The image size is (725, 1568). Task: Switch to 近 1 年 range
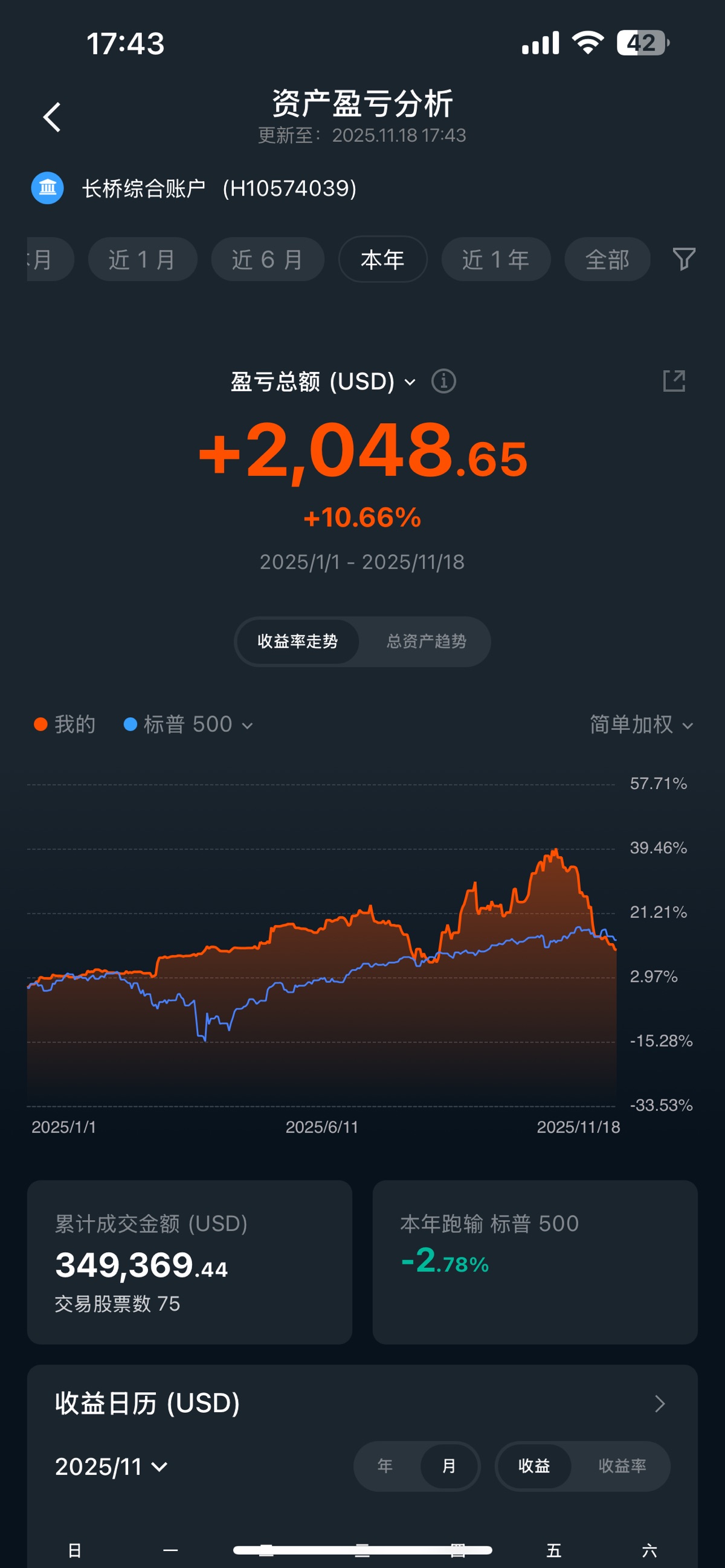tap(495, 260)
